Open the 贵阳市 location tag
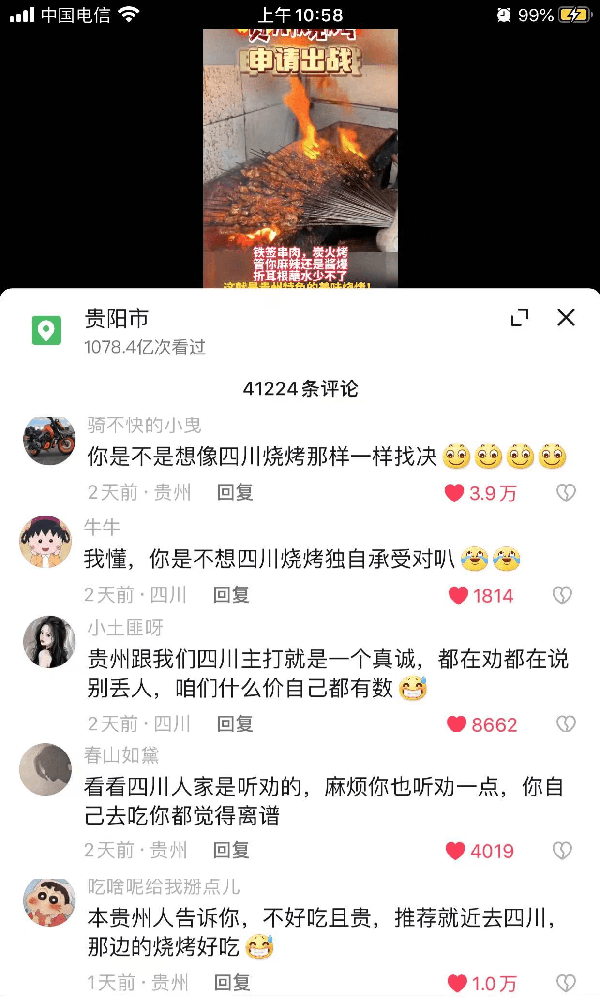 (x=117, y=319)
